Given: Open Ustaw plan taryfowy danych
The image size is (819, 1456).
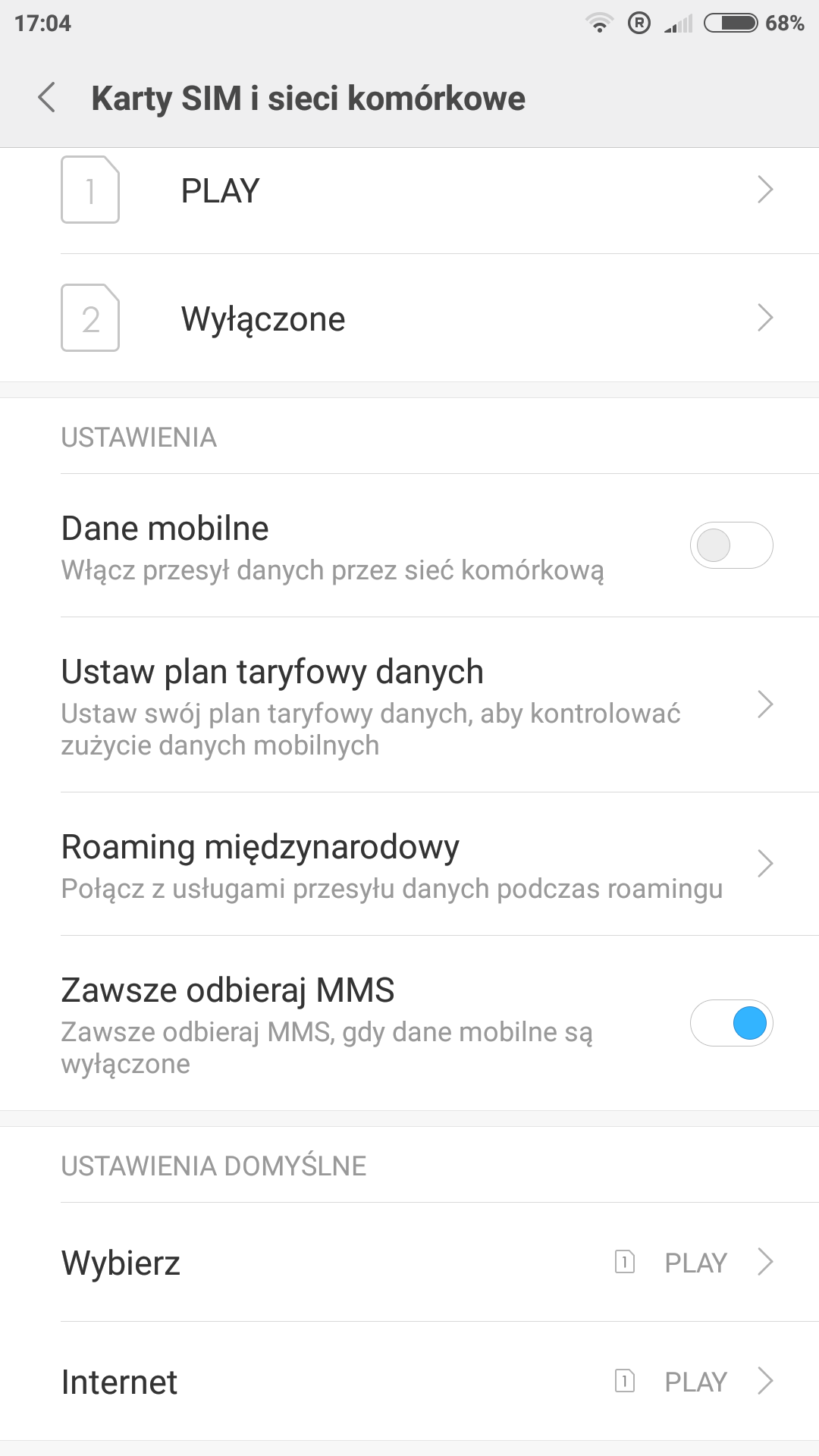Looking at the screenshot, I should coord(409,705).
